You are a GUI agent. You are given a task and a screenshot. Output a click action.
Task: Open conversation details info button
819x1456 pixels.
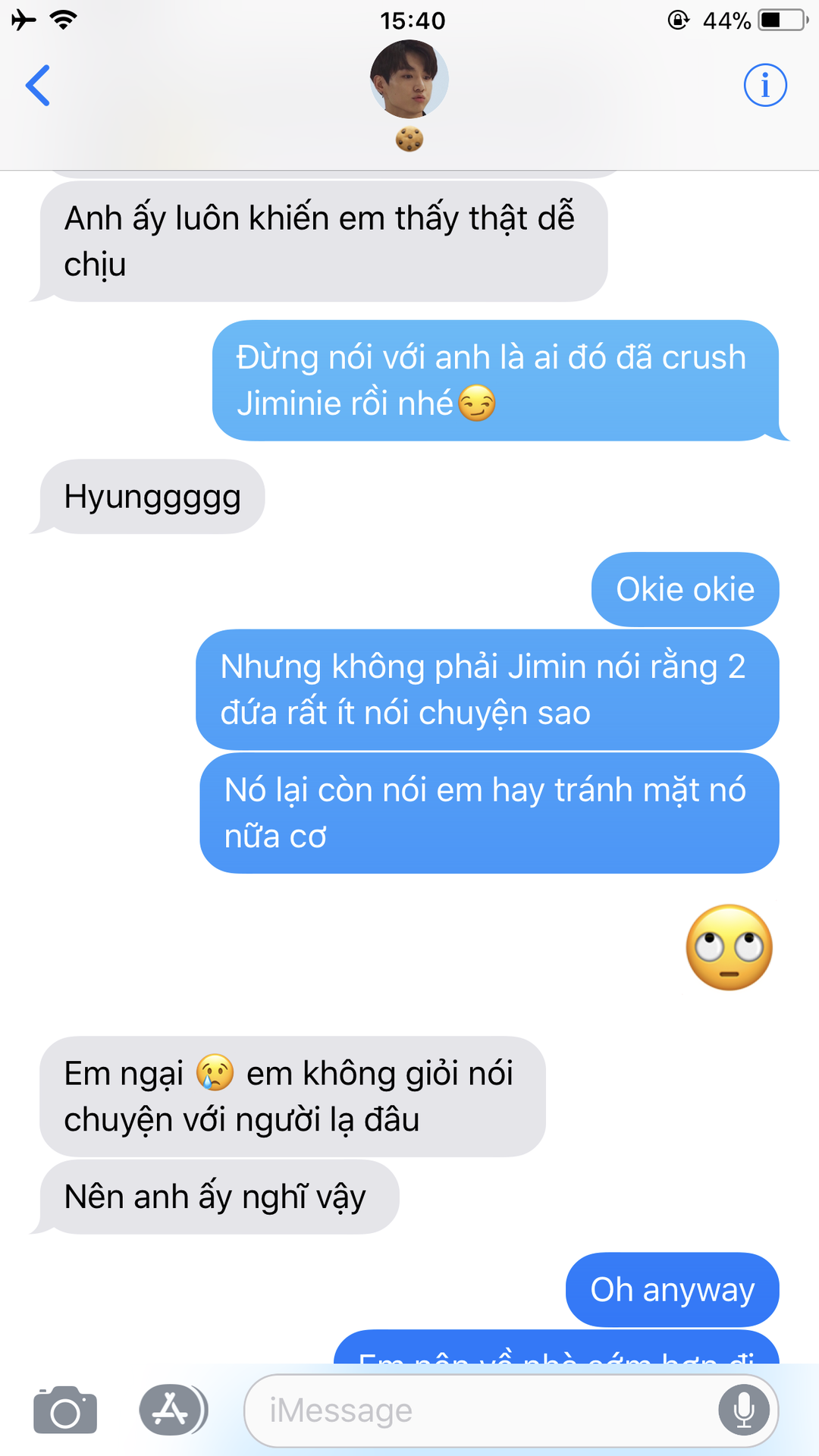click(x=764, y=85)
